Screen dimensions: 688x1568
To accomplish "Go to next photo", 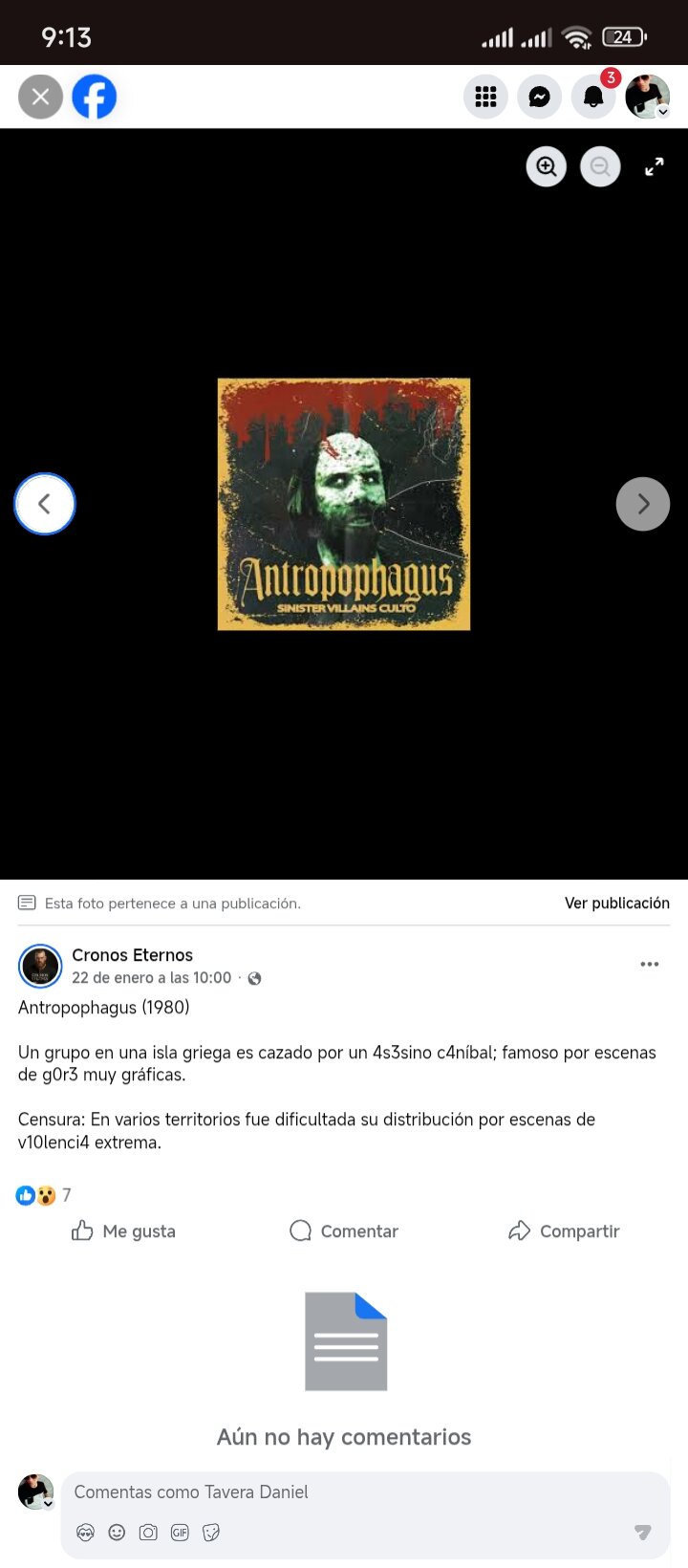I will tap(643, 504).
